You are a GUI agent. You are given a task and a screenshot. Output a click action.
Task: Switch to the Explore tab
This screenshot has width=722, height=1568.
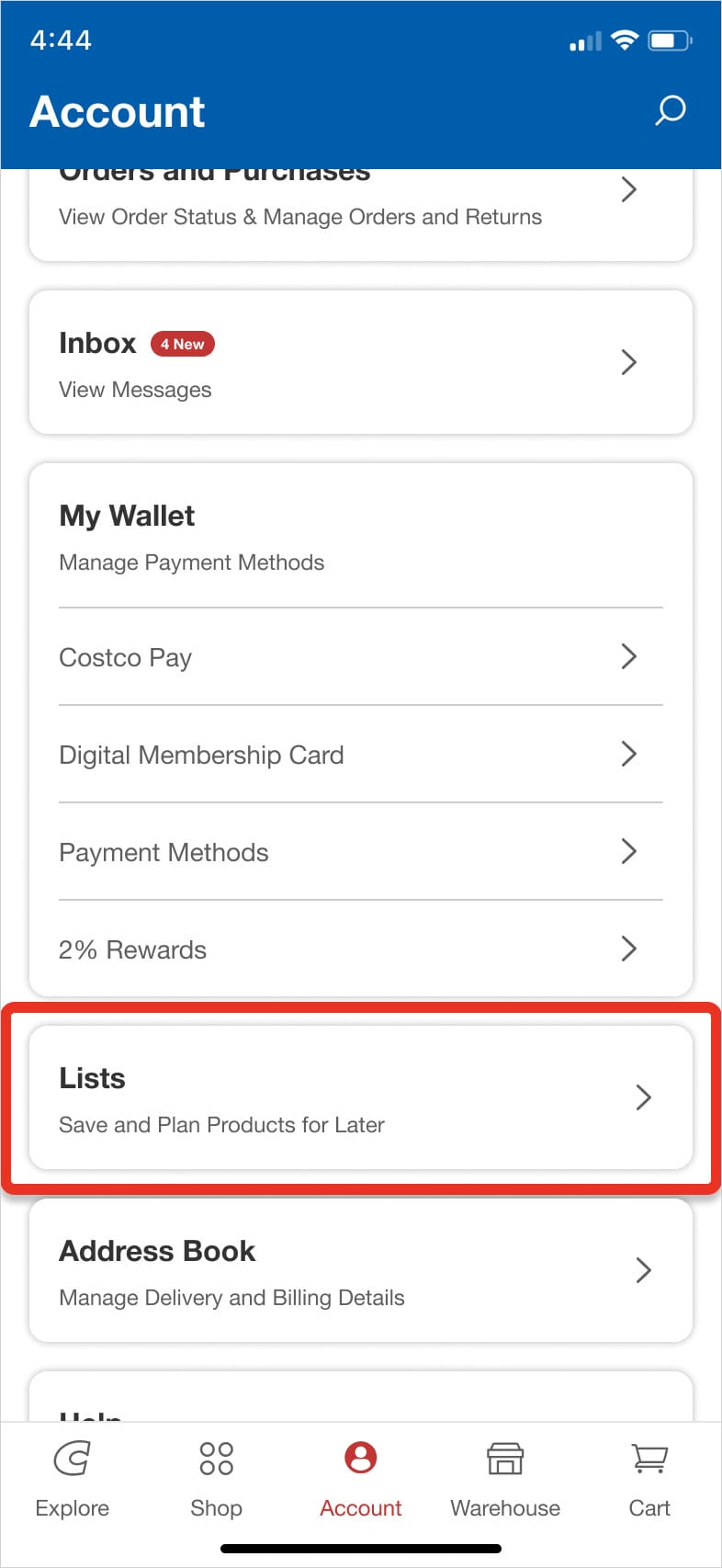pos(72,1480)
